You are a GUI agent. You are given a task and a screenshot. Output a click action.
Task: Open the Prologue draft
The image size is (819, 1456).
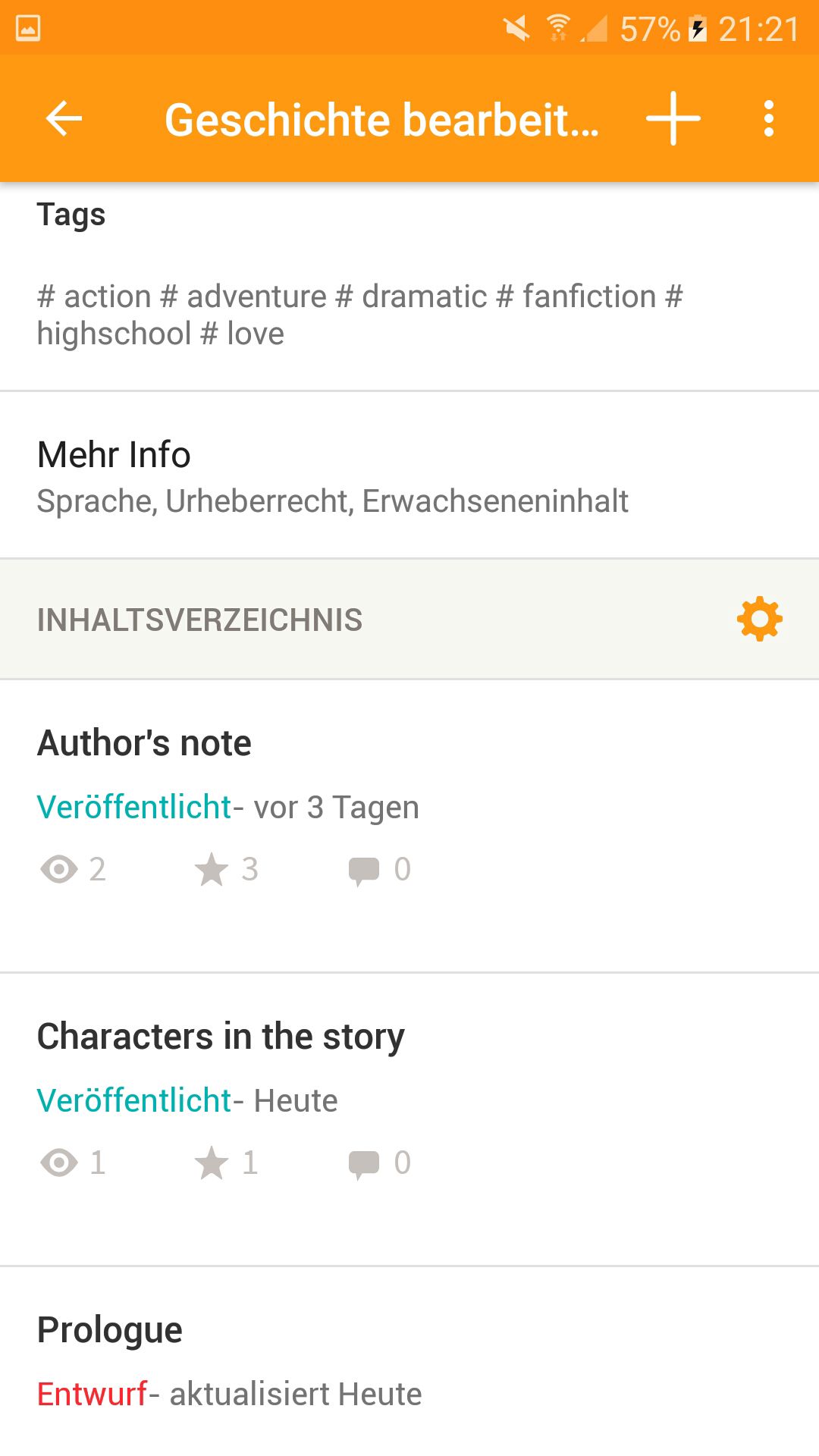click(x=409, y=1361)
